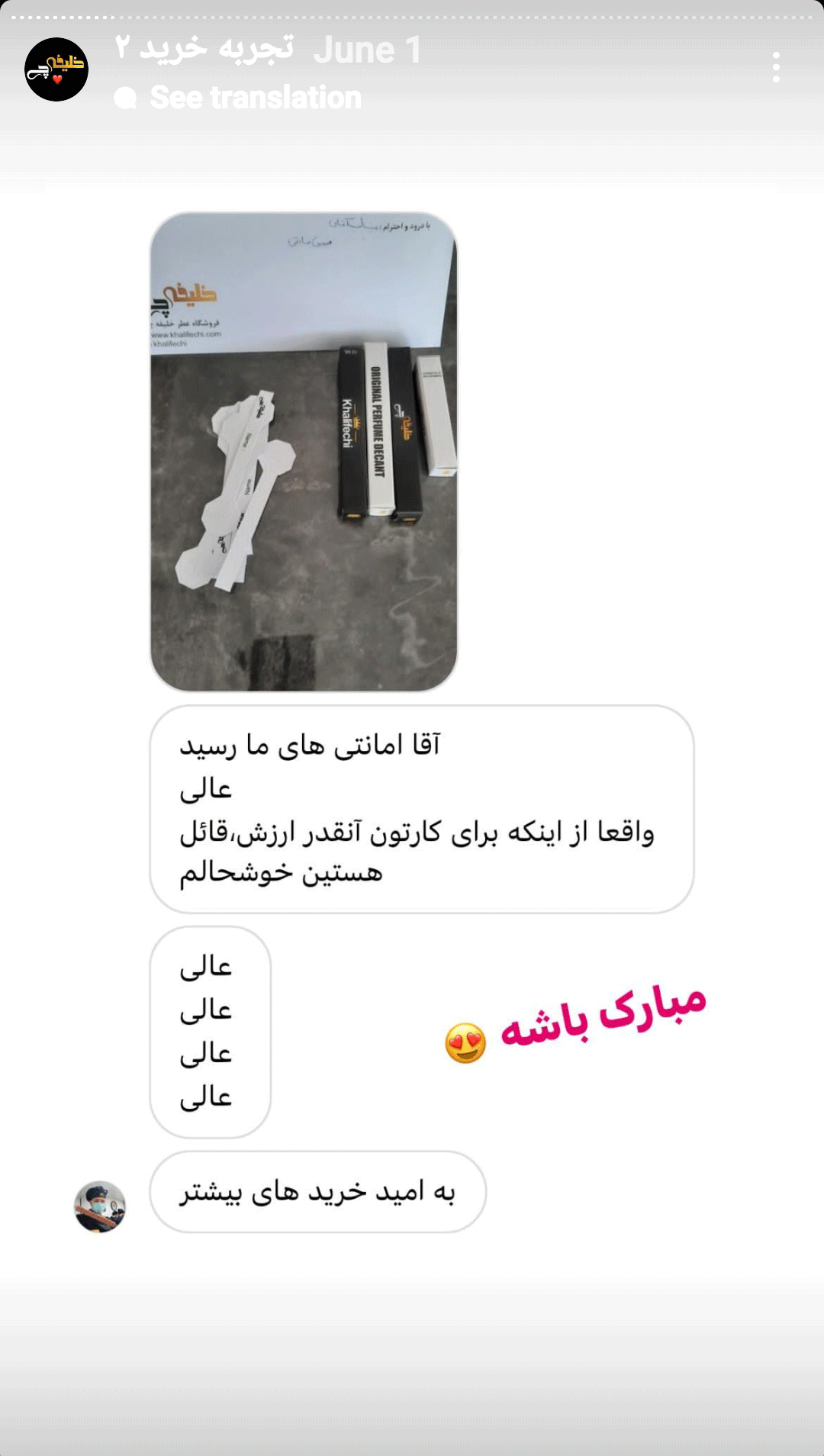Viewport: 824px width, 1456px height.
Task: Open the Khalifechi profile picture
Action: coord(56,69)
